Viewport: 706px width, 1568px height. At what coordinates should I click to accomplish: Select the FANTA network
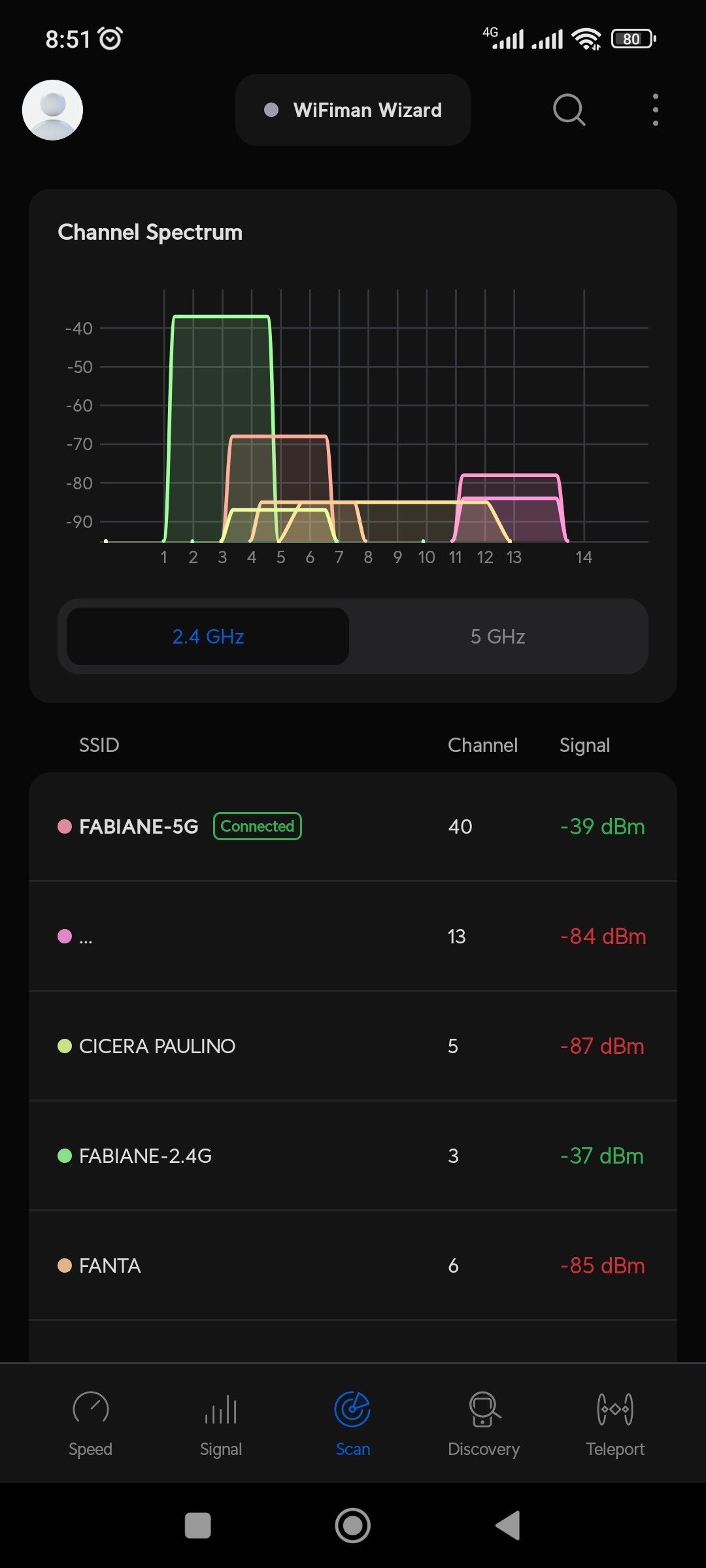353,1266
